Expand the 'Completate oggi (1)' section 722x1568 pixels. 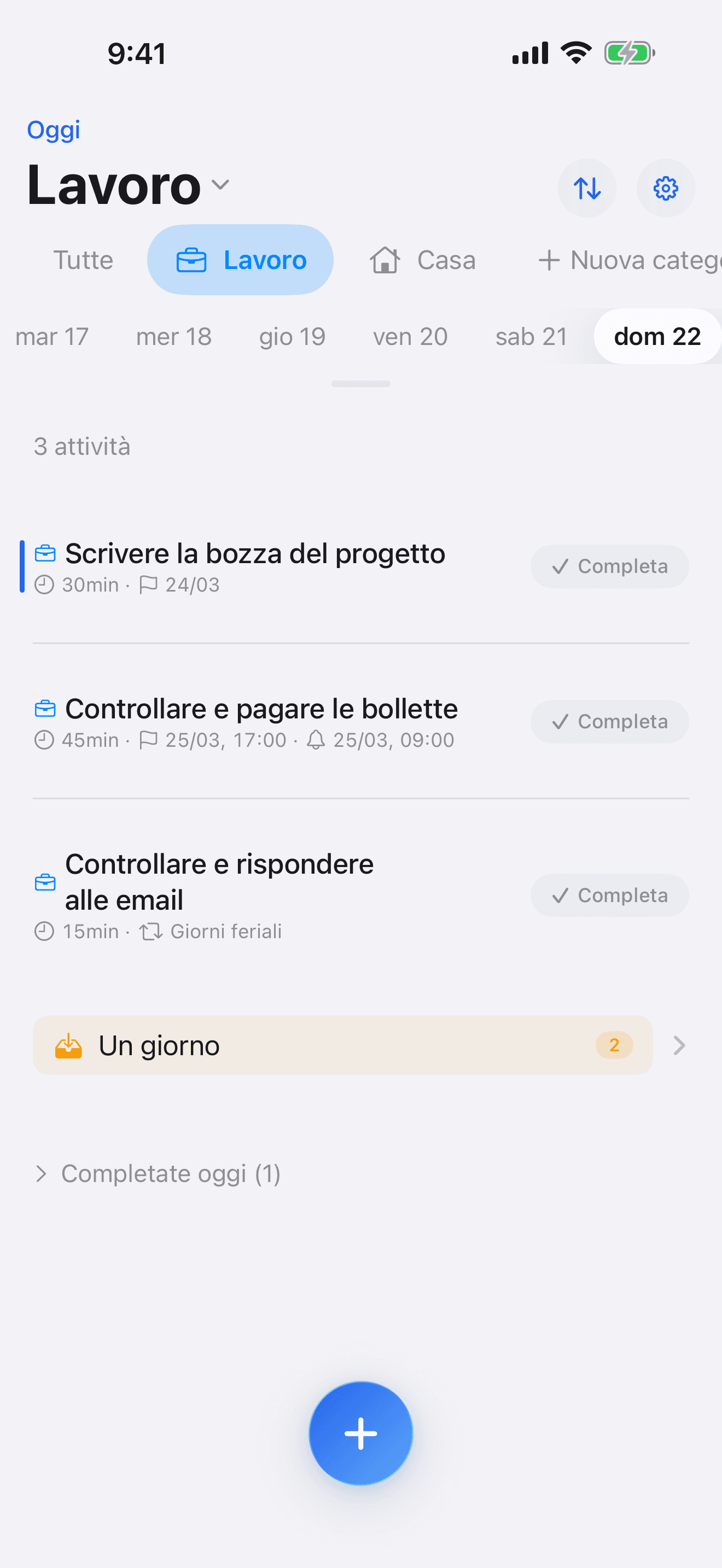pos(157,1174)
